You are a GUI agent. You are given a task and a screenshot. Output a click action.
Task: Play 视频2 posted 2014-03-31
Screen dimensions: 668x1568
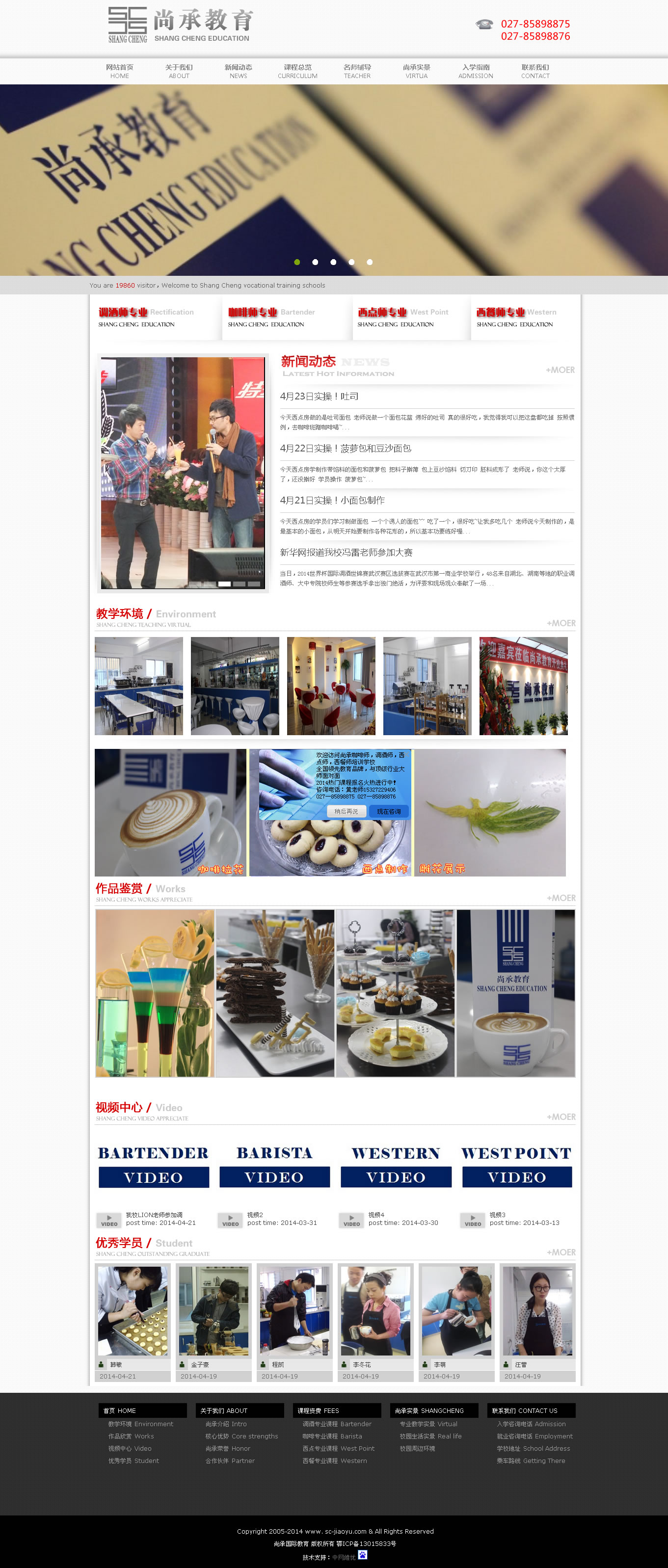(x=230, y=1220)
